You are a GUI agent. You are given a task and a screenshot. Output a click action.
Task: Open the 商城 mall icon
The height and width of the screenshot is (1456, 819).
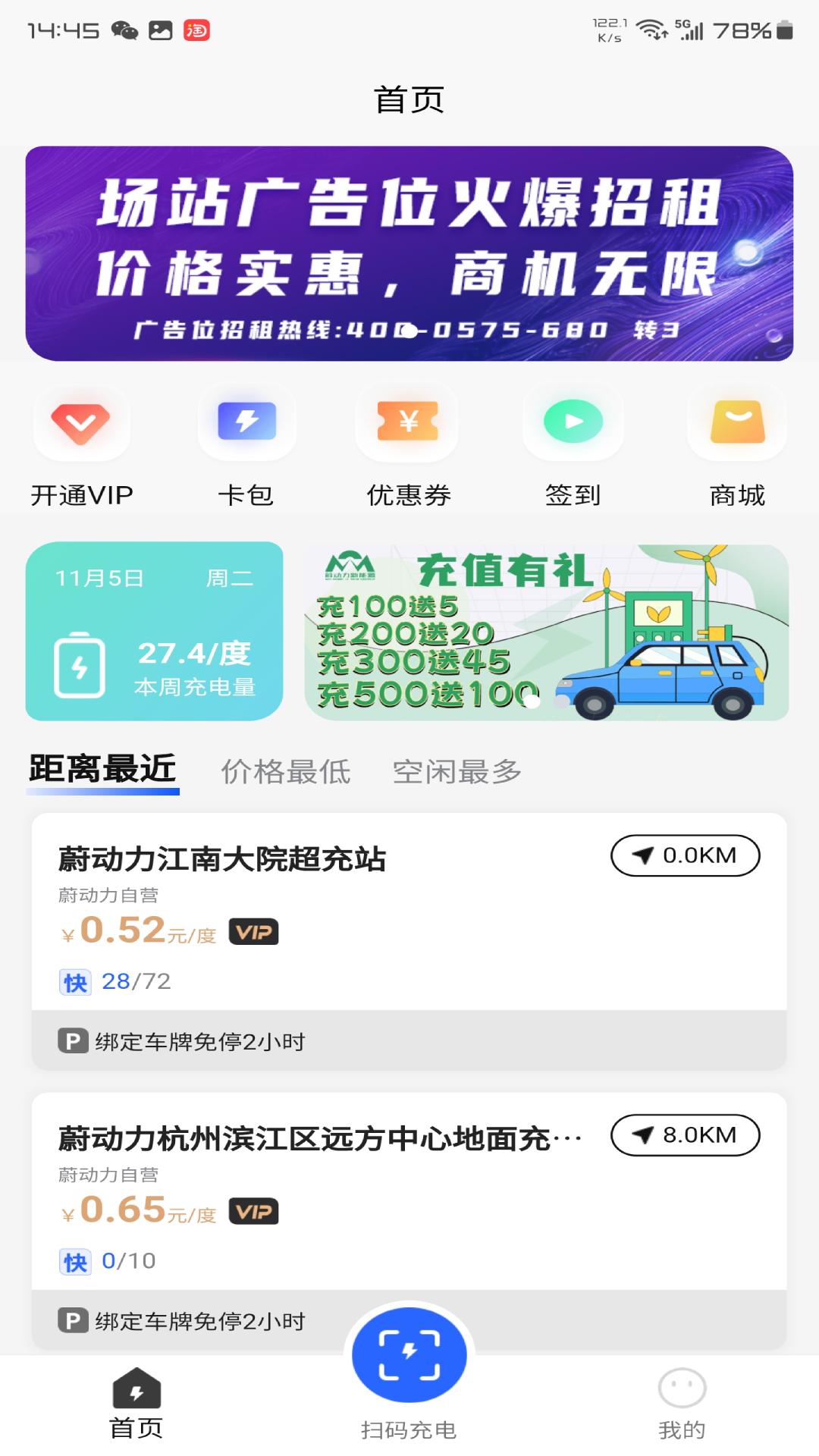[736, 423]
